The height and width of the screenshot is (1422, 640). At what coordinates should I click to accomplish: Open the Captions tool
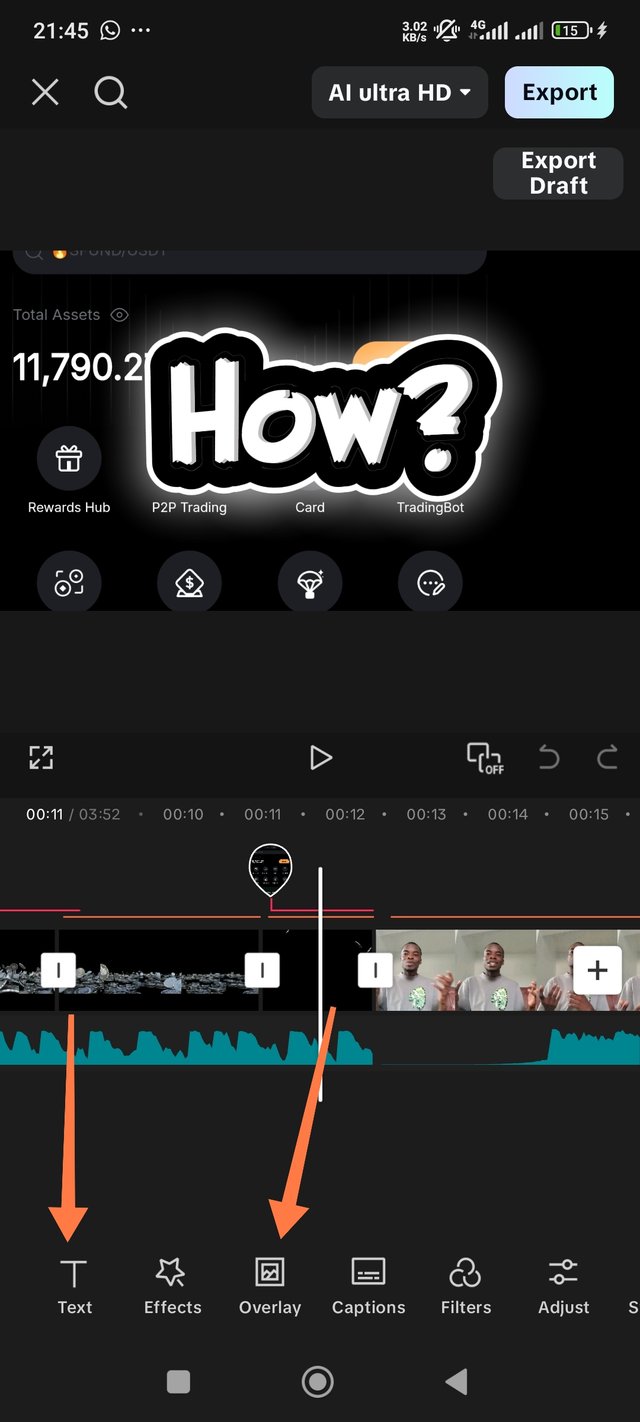368,1286
